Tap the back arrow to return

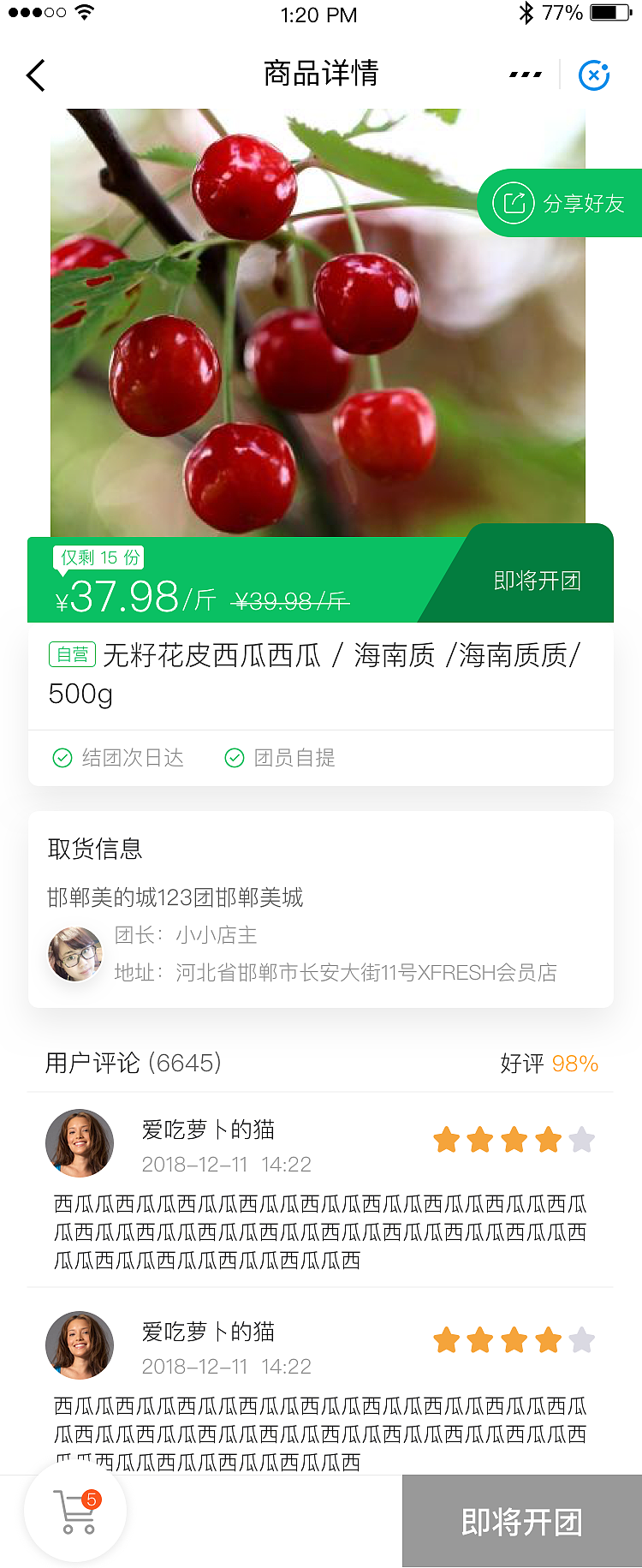tap(36, 75)
